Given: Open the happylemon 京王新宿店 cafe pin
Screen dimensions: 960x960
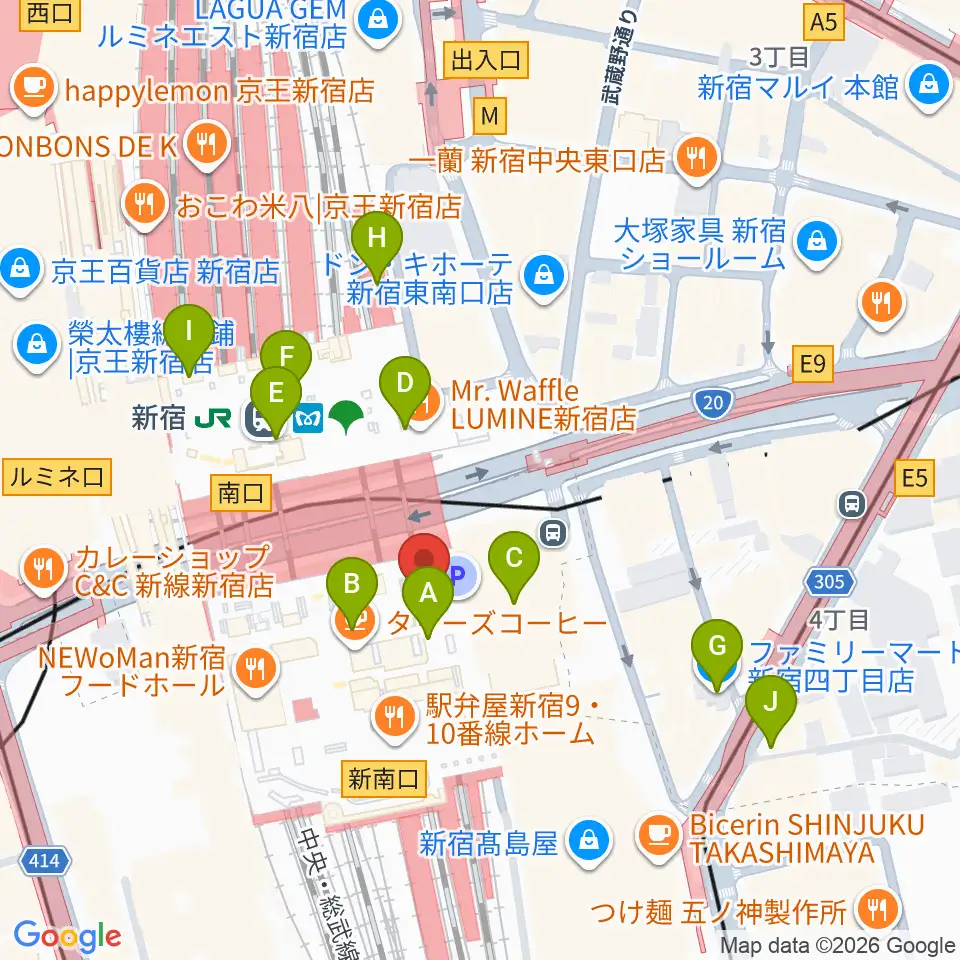Looking at the screenshot, I should pyautogui.click(x=34, y=89).
